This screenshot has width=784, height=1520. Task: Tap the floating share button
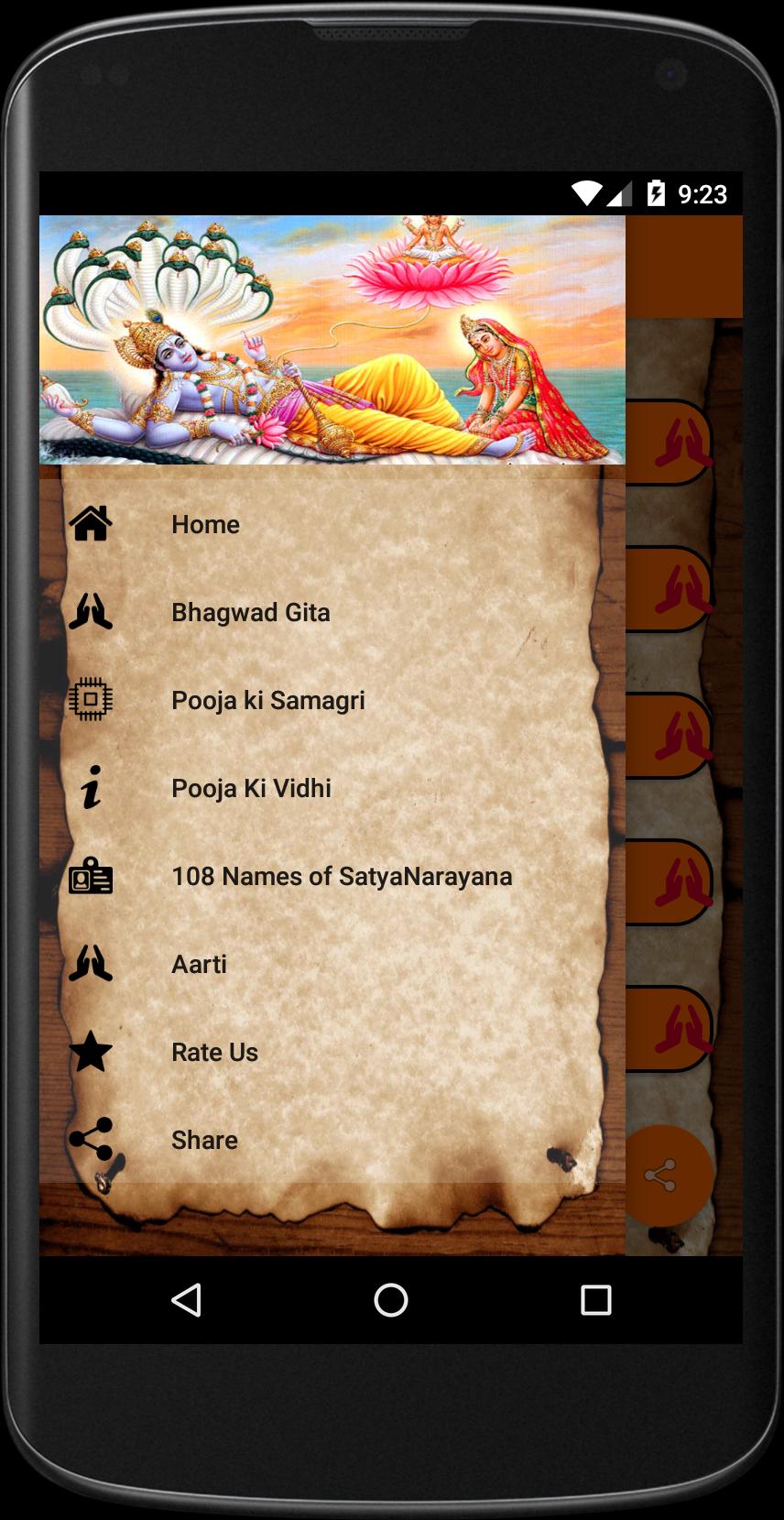(661, 1175)
